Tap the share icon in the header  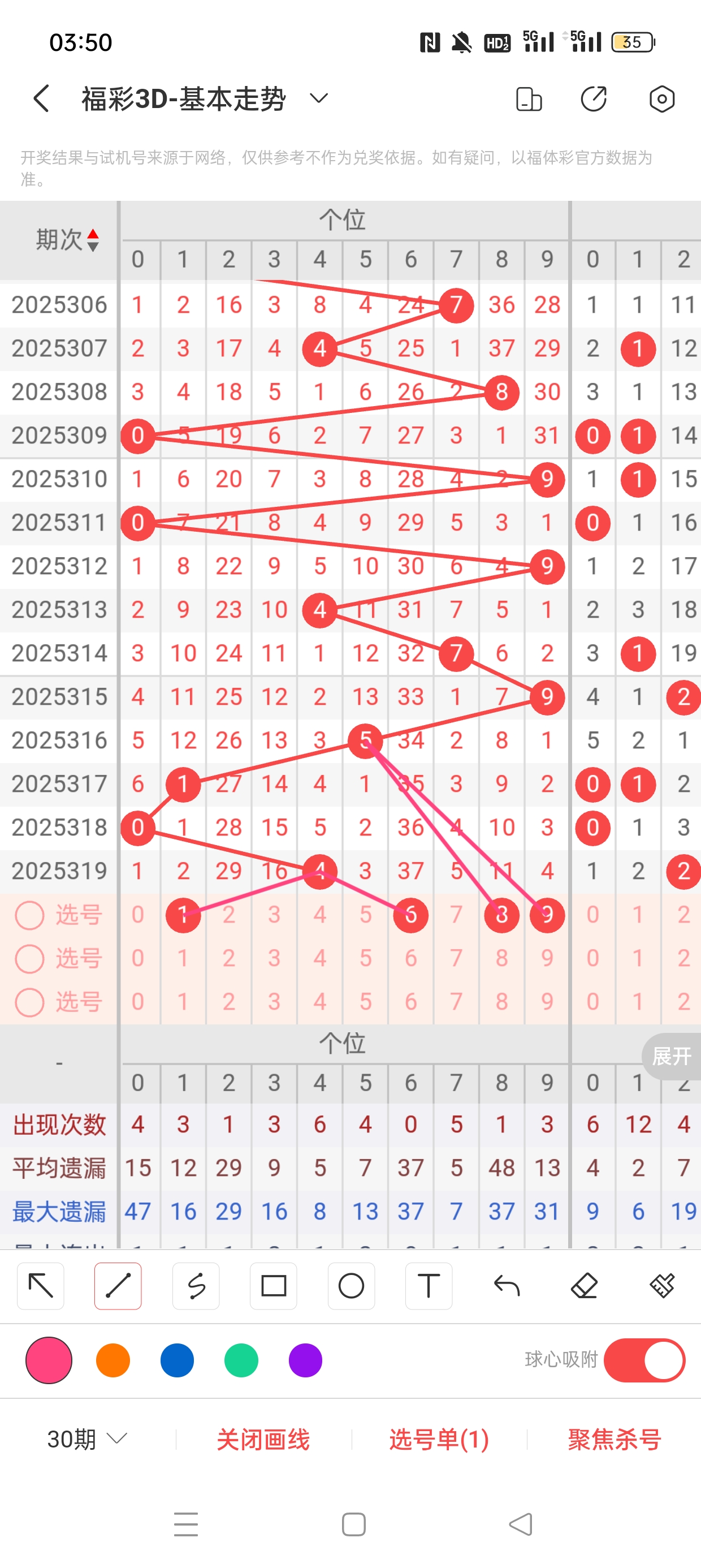pyautogui.click(x=593, y=98)
